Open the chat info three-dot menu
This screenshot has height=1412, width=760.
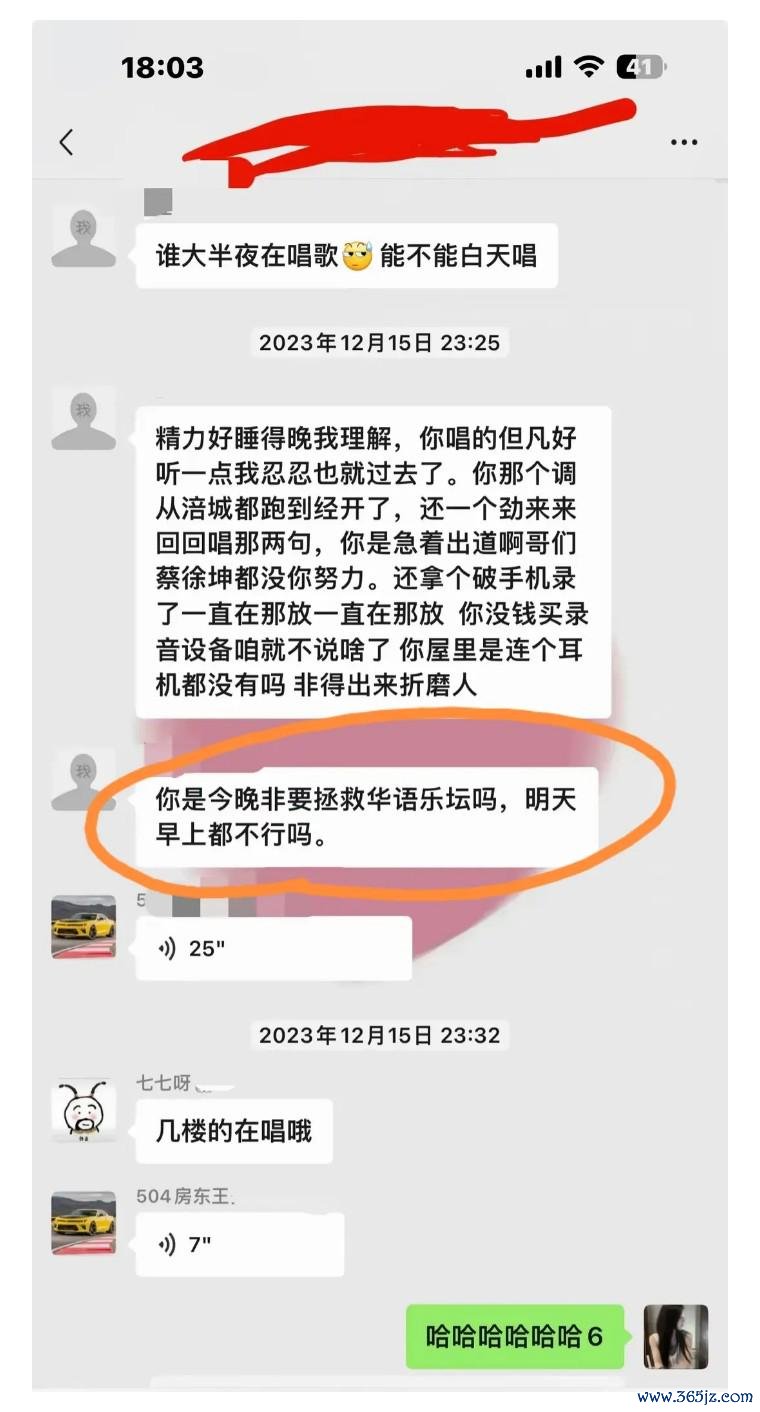684,143
